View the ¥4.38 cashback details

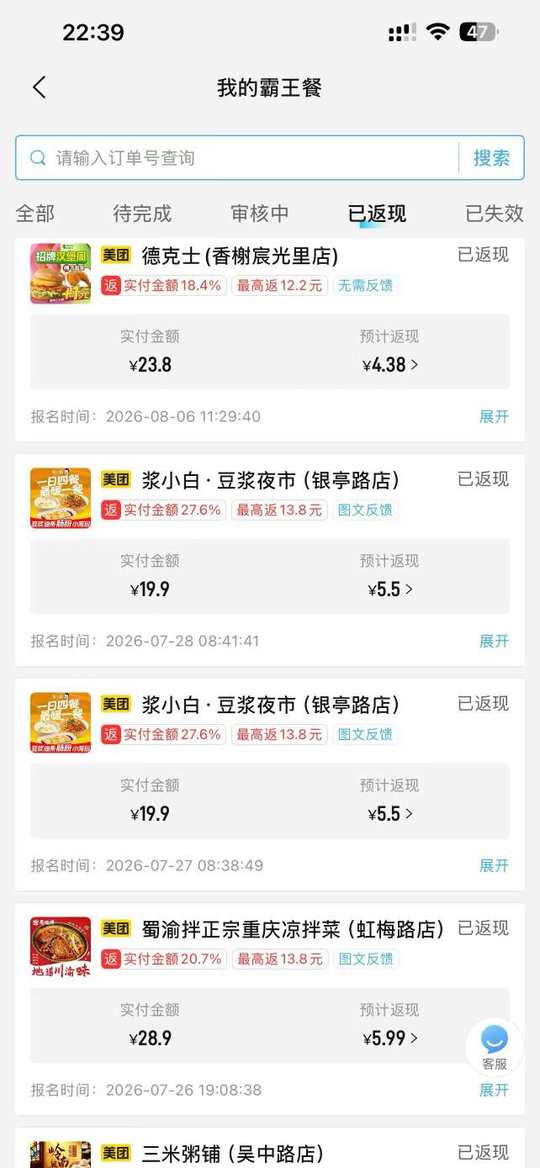(x=390, y=365)
